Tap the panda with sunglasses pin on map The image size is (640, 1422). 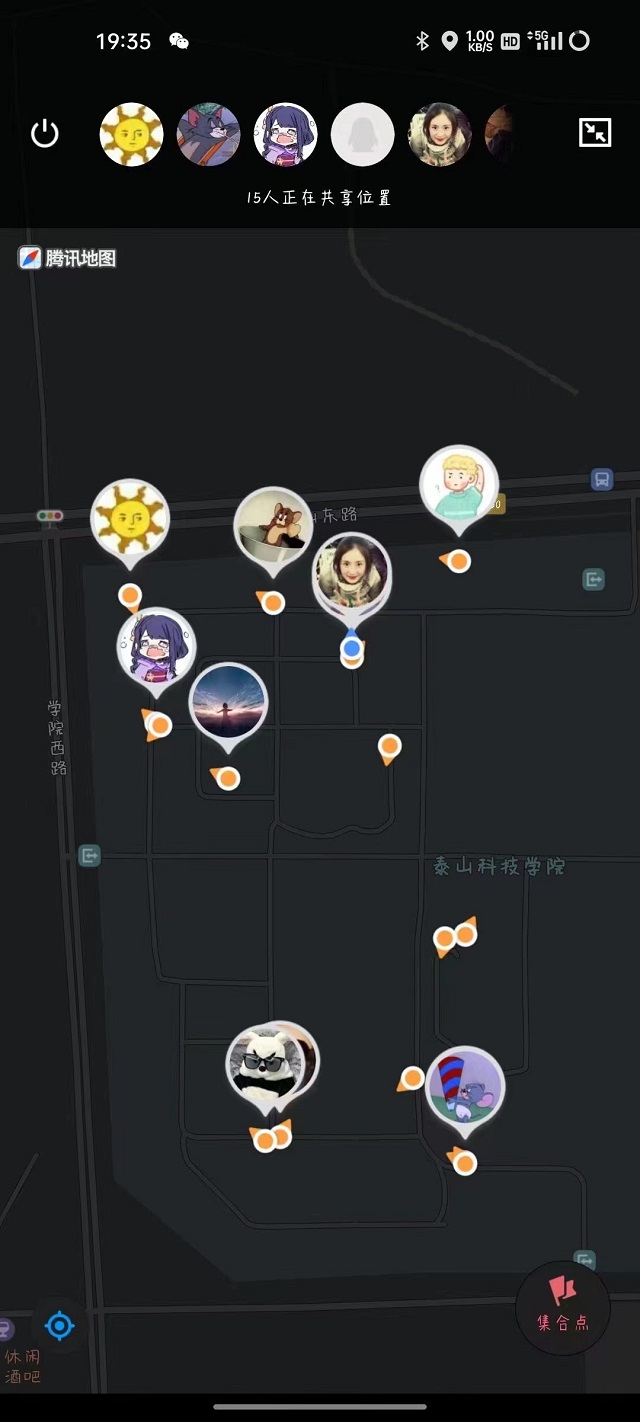pyautogui.click(x=263, y=1065)
